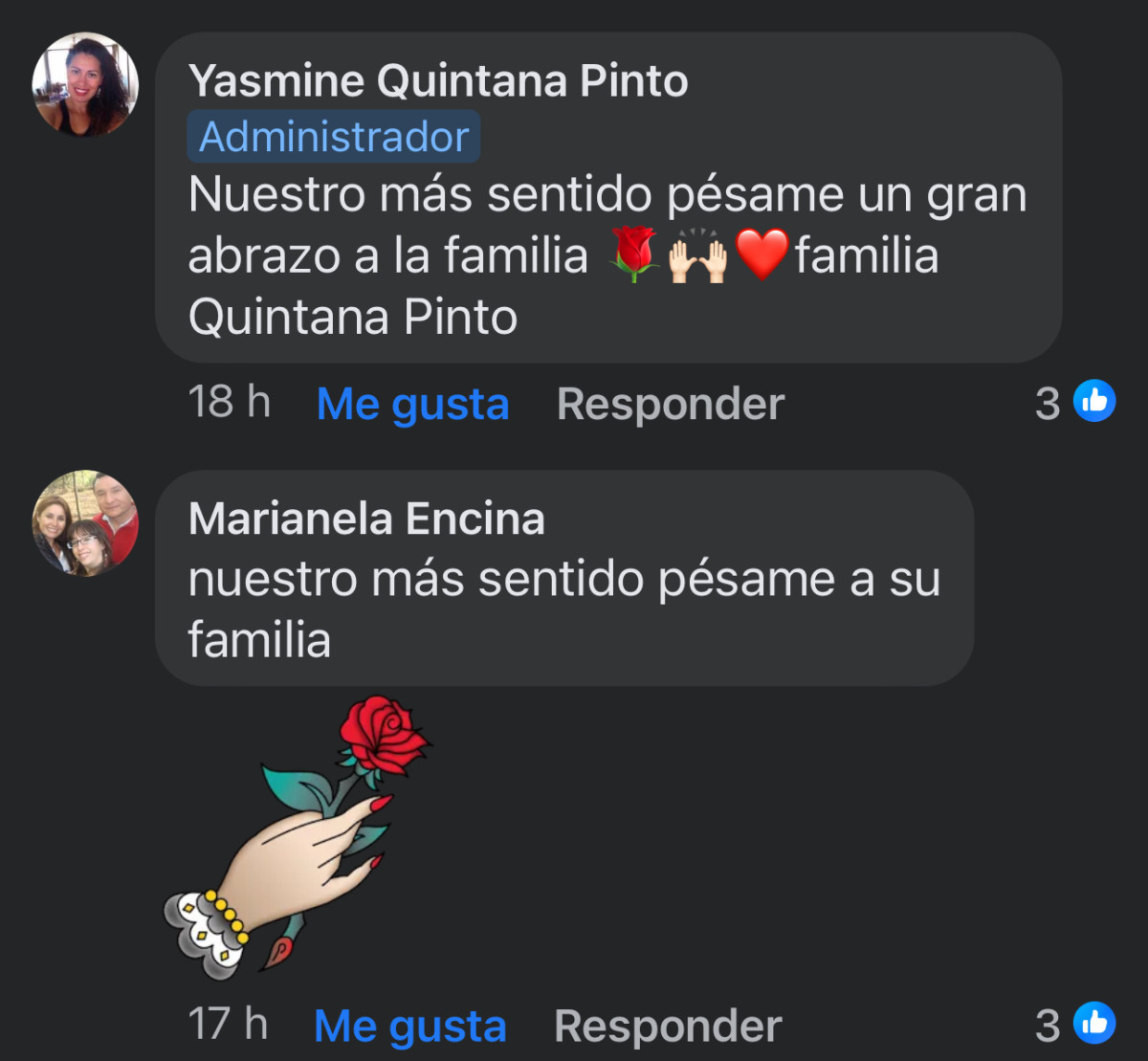
Task: Like Marianela Encina's comment
Action: click(x=409, y=1026)
